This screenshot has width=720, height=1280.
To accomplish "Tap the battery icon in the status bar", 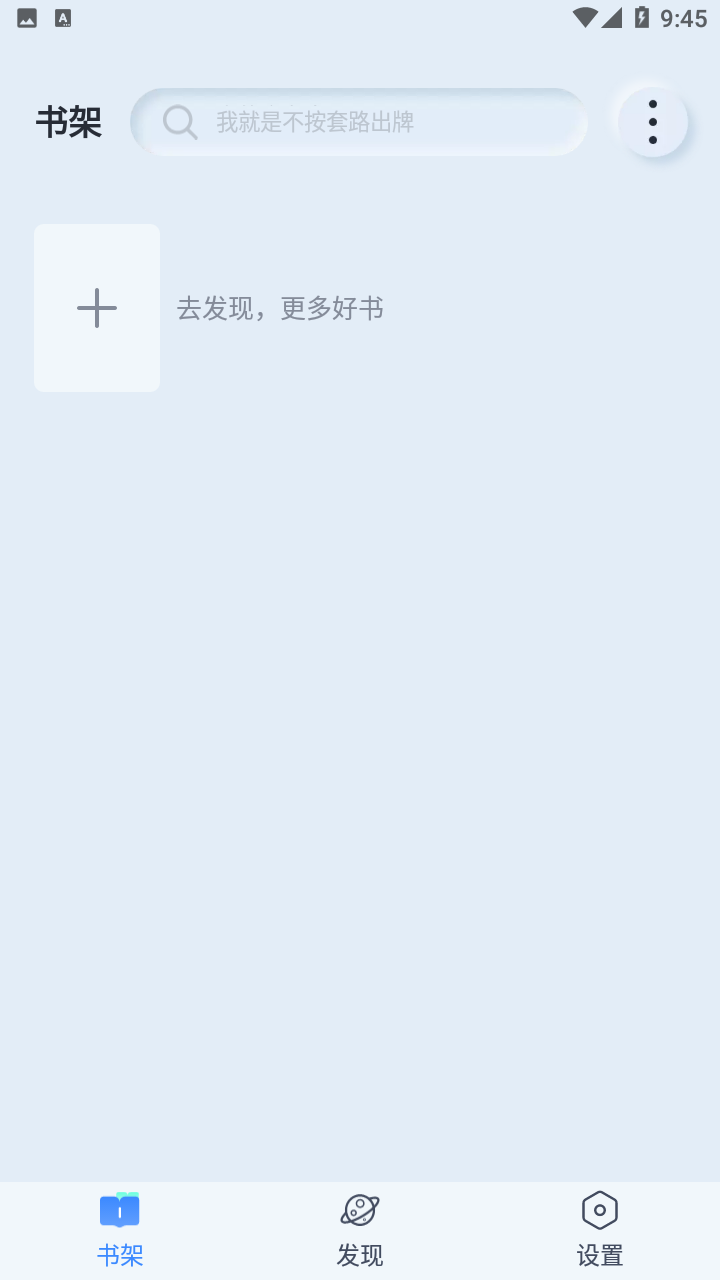I will click(x=642, y=17).
